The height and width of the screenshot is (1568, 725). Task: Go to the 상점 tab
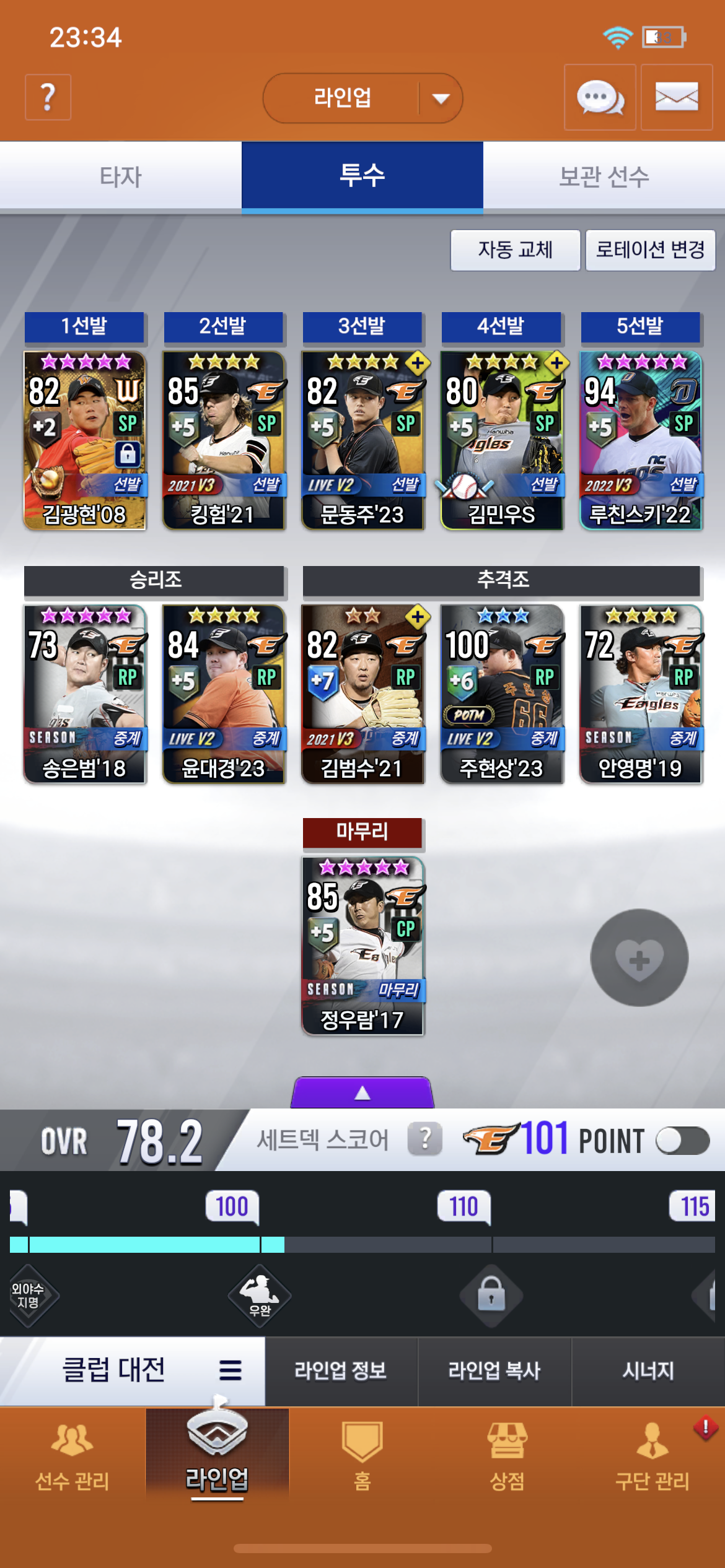click(x=507, y=1455)
